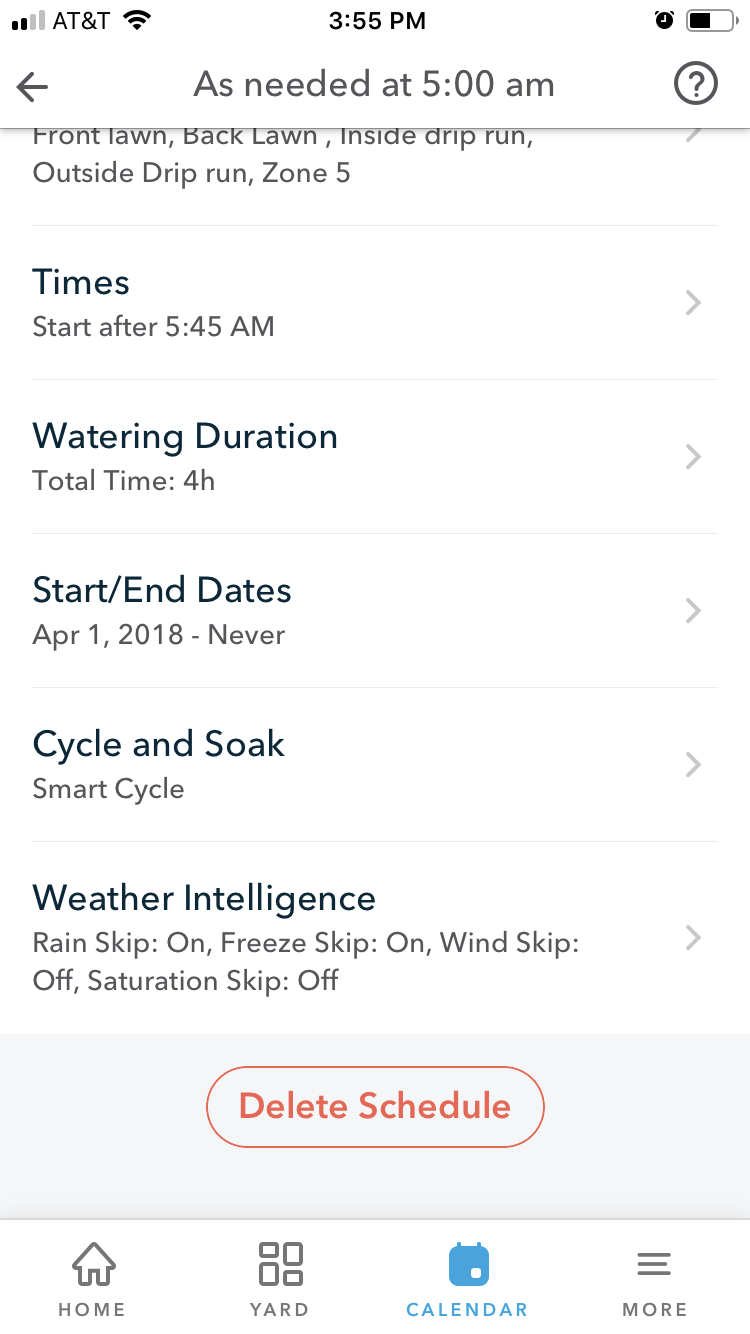Screen dimensions: 750x1334
Task: Open the help question mark icon
Action: pos(696,86)
